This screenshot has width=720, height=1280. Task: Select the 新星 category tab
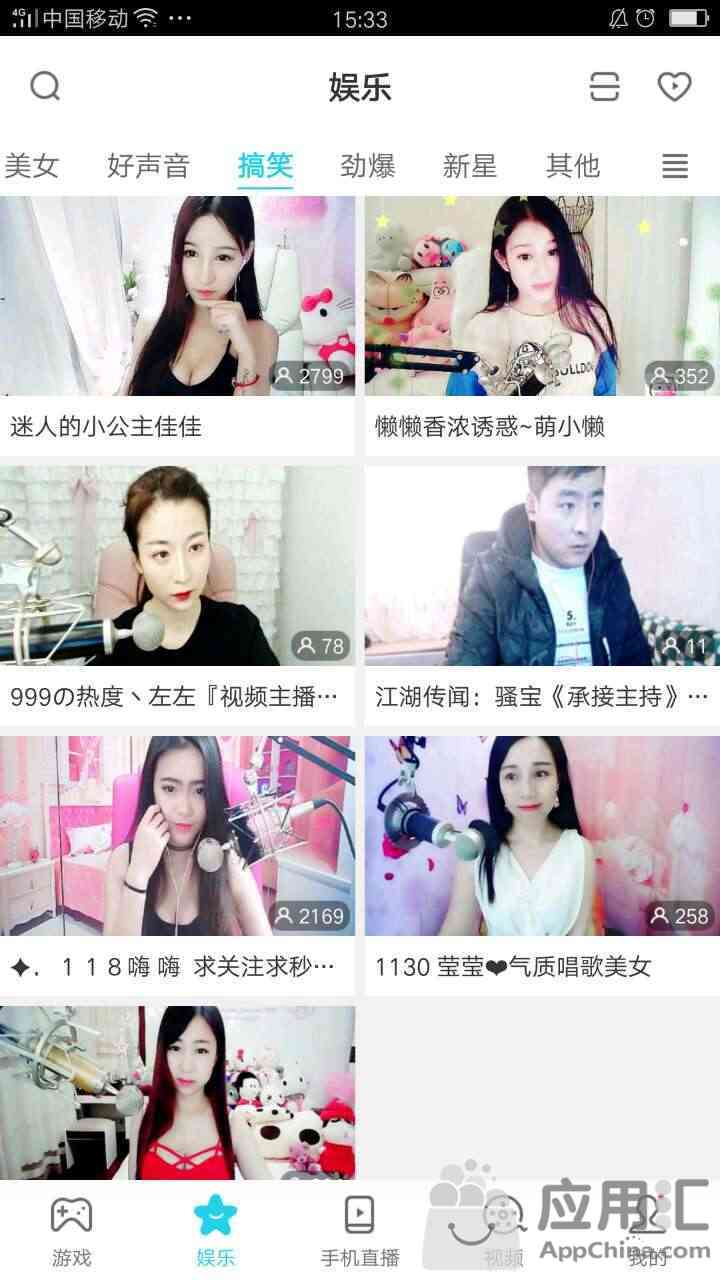[x=470, y=165]
